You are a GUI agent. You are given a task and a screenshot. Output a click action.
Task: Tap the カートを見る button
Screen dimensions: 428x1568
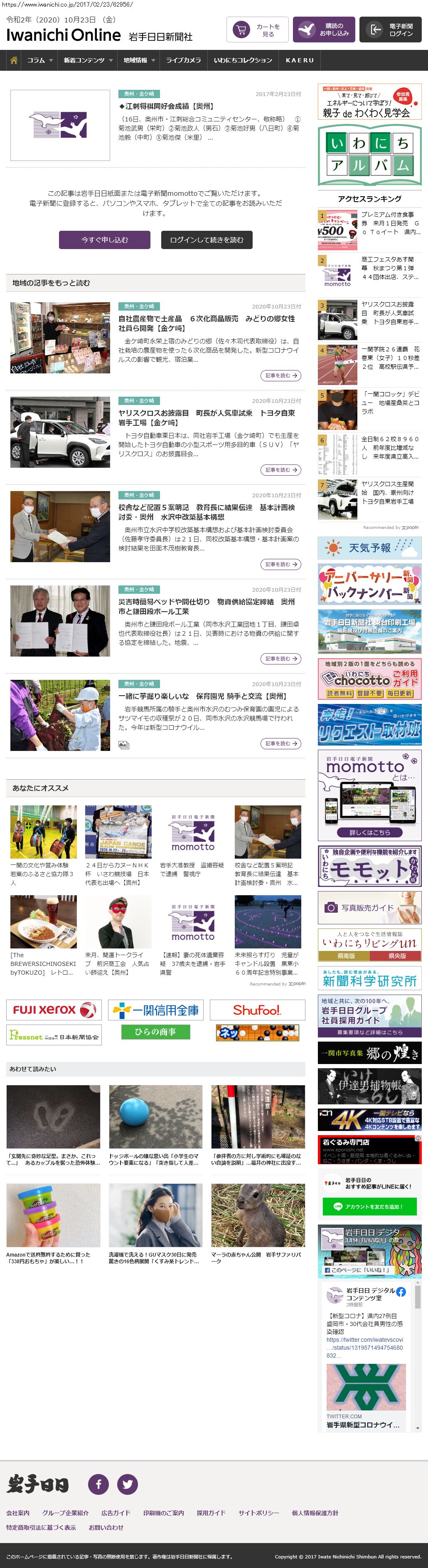point(257,30)
